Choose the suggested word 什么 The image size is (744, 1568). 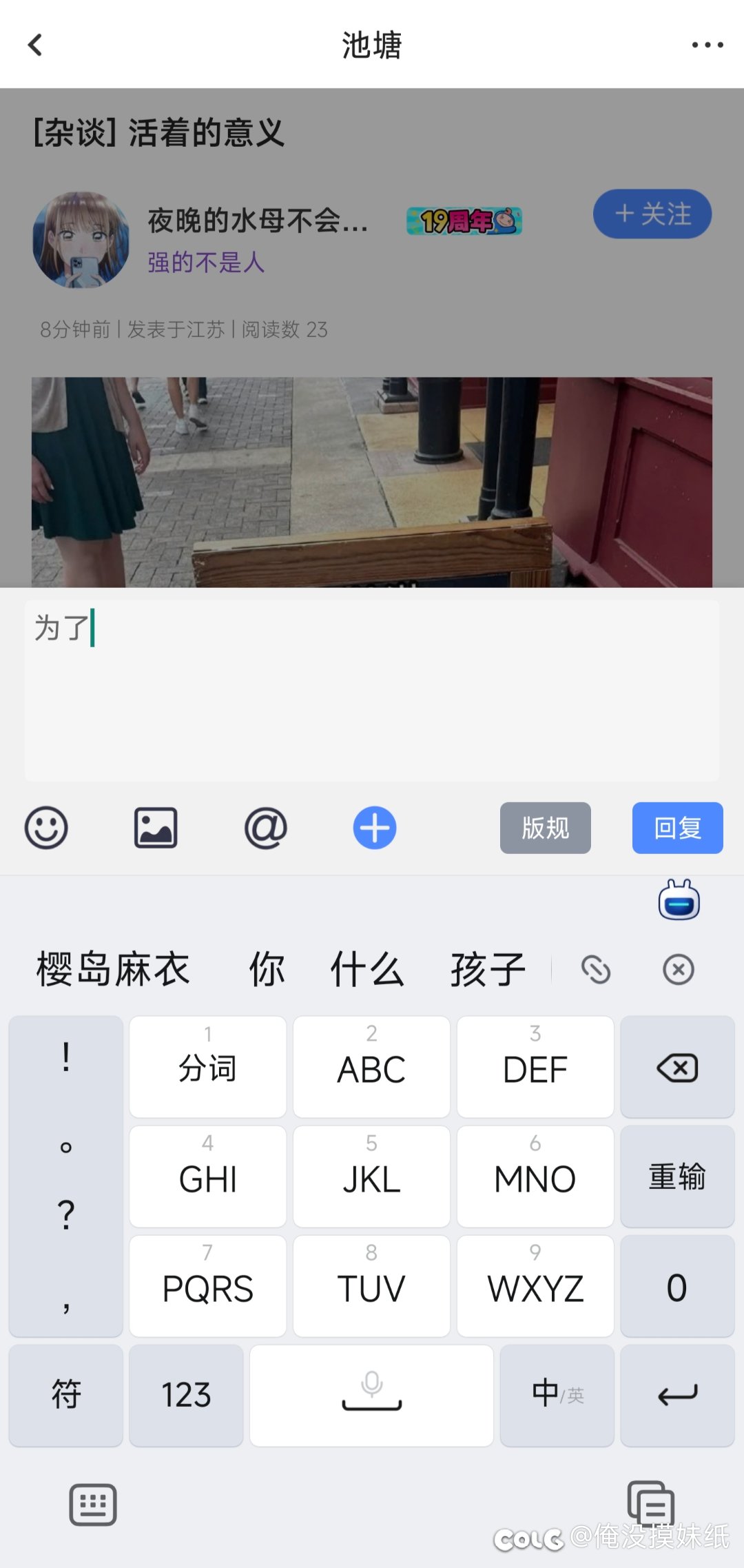click(x=366, y=970)
